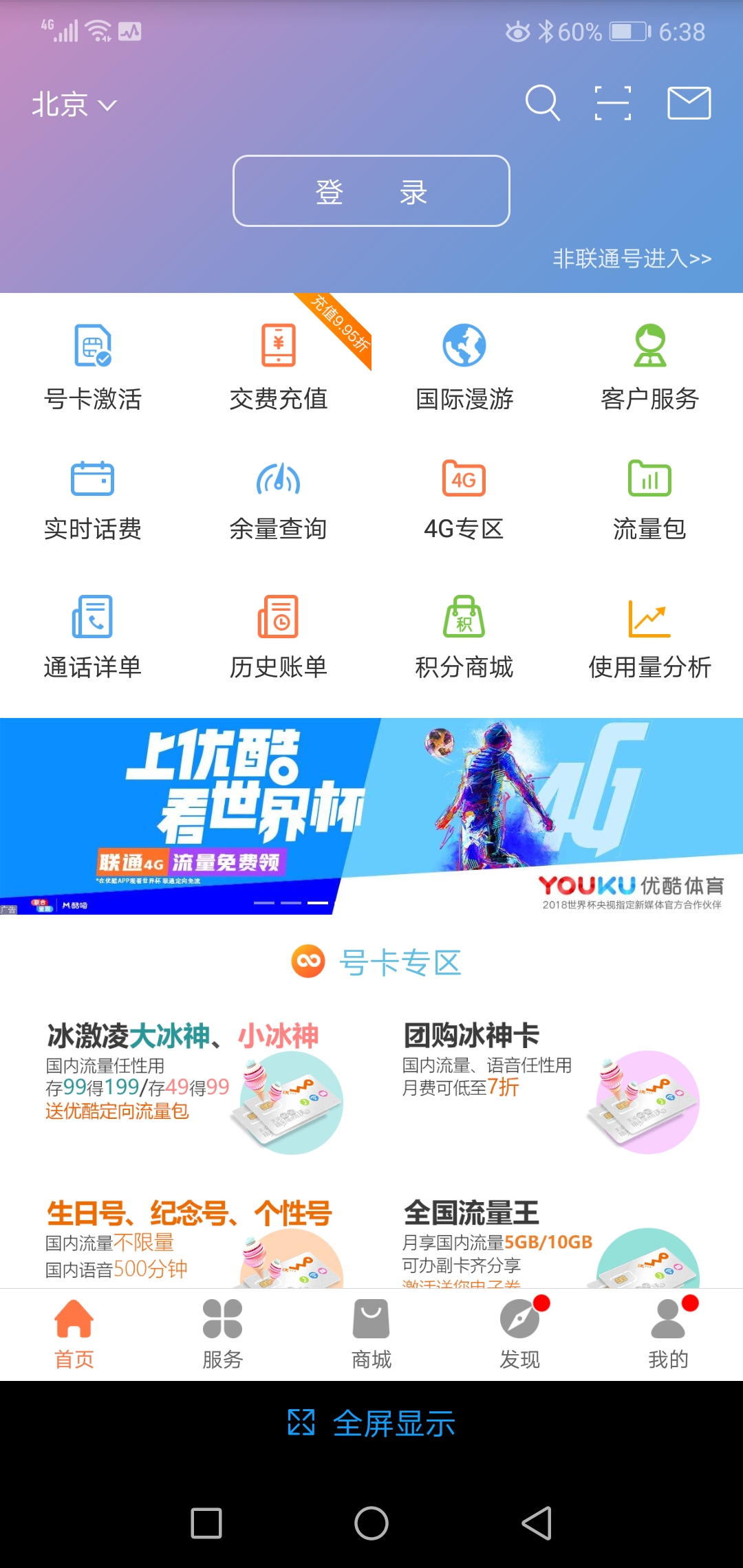Browse 流量包 data packages
Viewport: 743px width, 1568px height.
click(650, 499)
